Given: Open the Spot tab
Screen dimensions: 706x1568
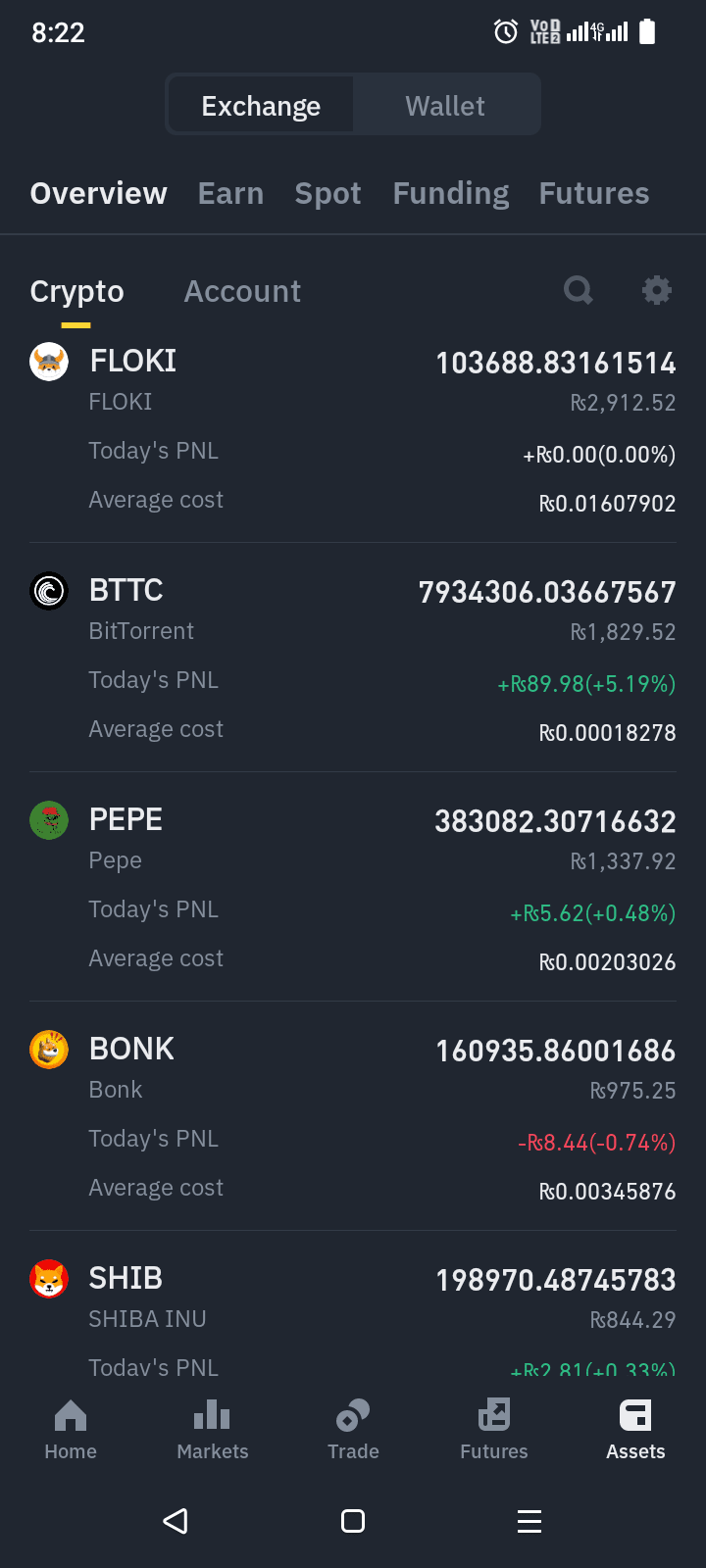Looking at the screenshot, I should pyautogui.click(x=328, y=193).
